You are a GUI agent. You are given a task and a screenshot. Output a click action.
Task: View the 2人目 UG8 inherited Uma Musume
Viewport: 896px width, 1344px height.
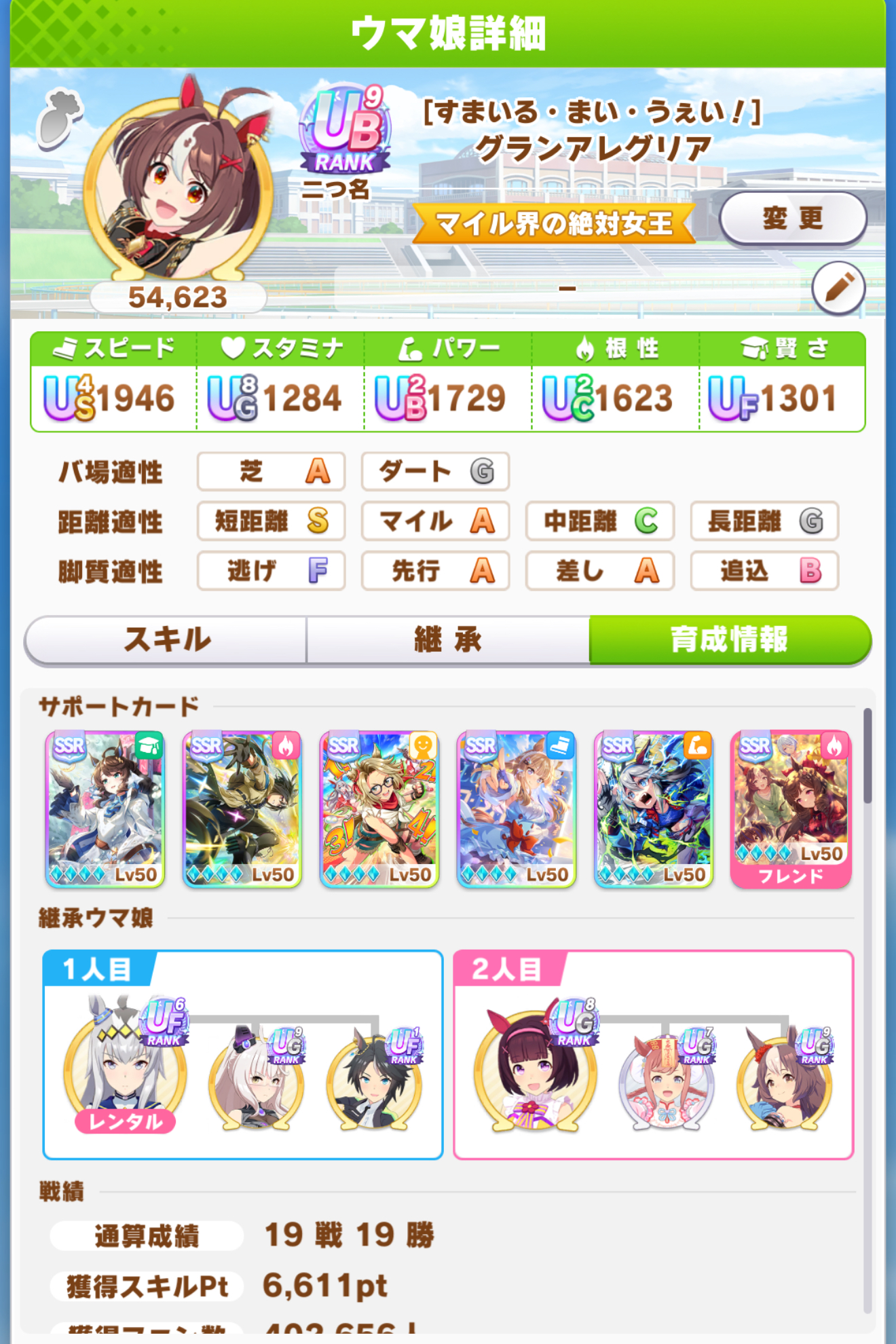536,1066
